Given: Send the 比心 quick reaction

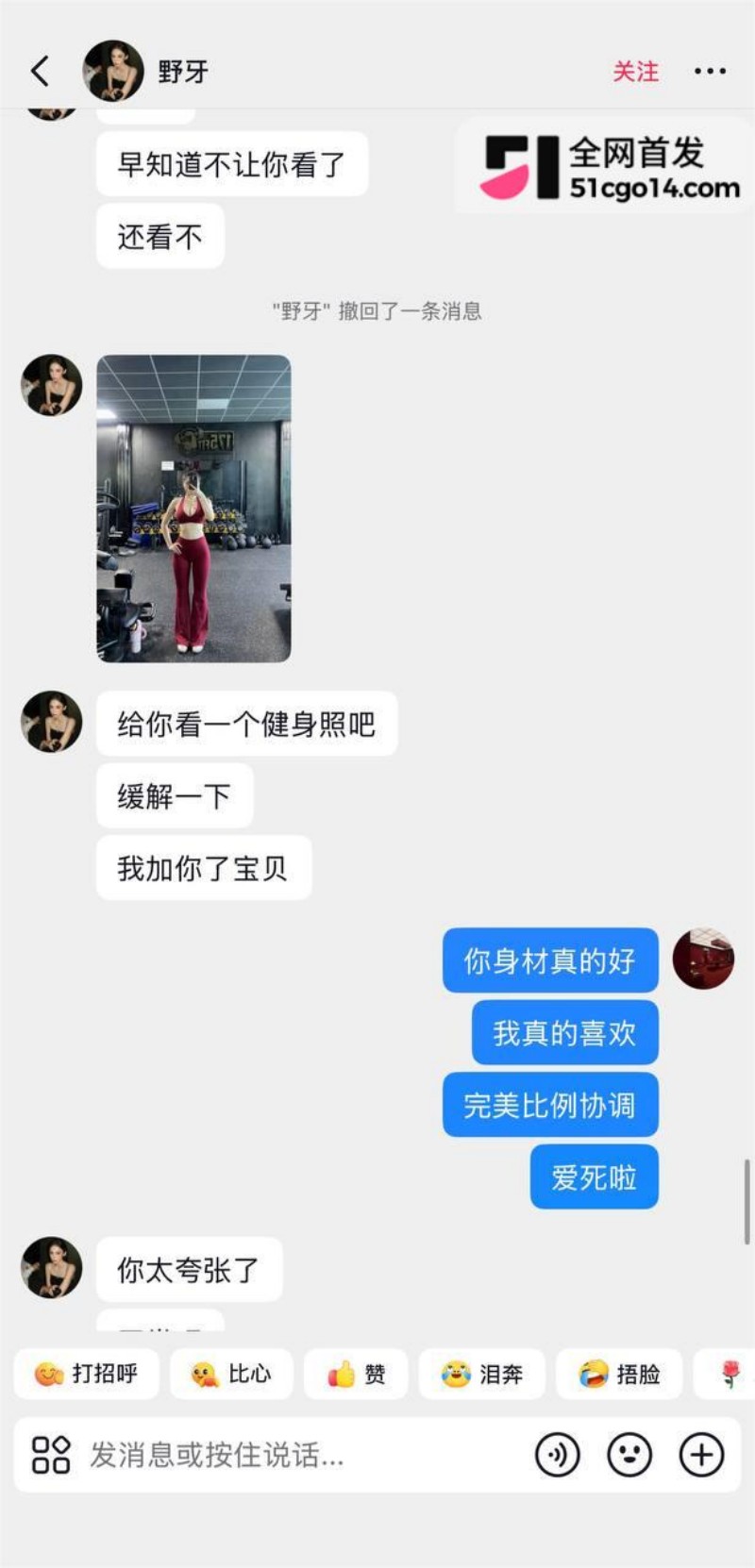Looking at the screenshot, I should [x=231, y=1374].
